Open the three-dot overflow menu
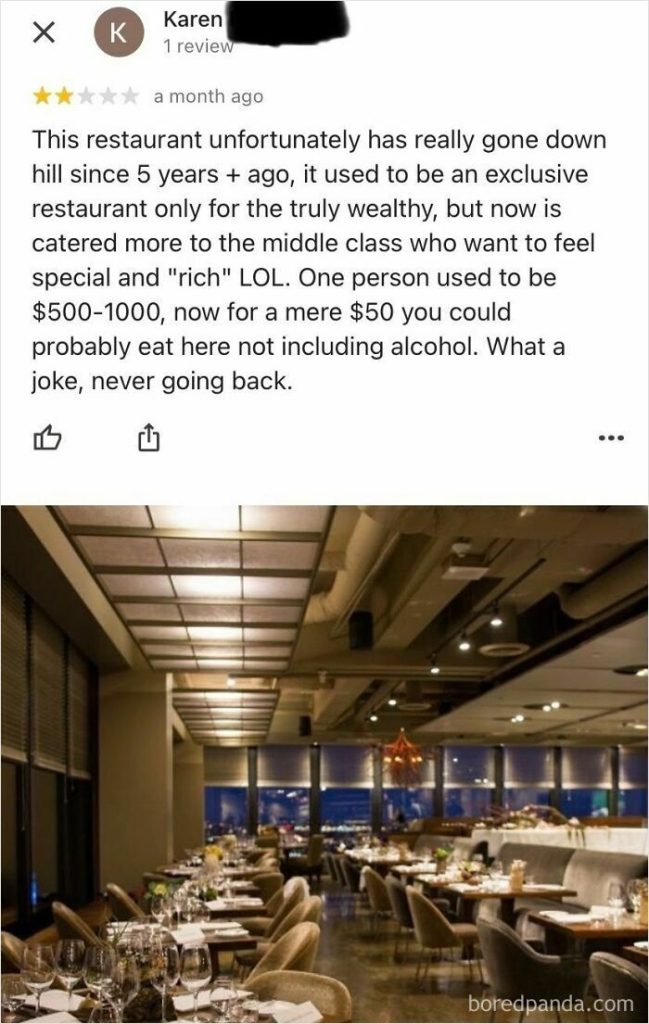This screenshot has width=649, height=1024. [609, 438]
